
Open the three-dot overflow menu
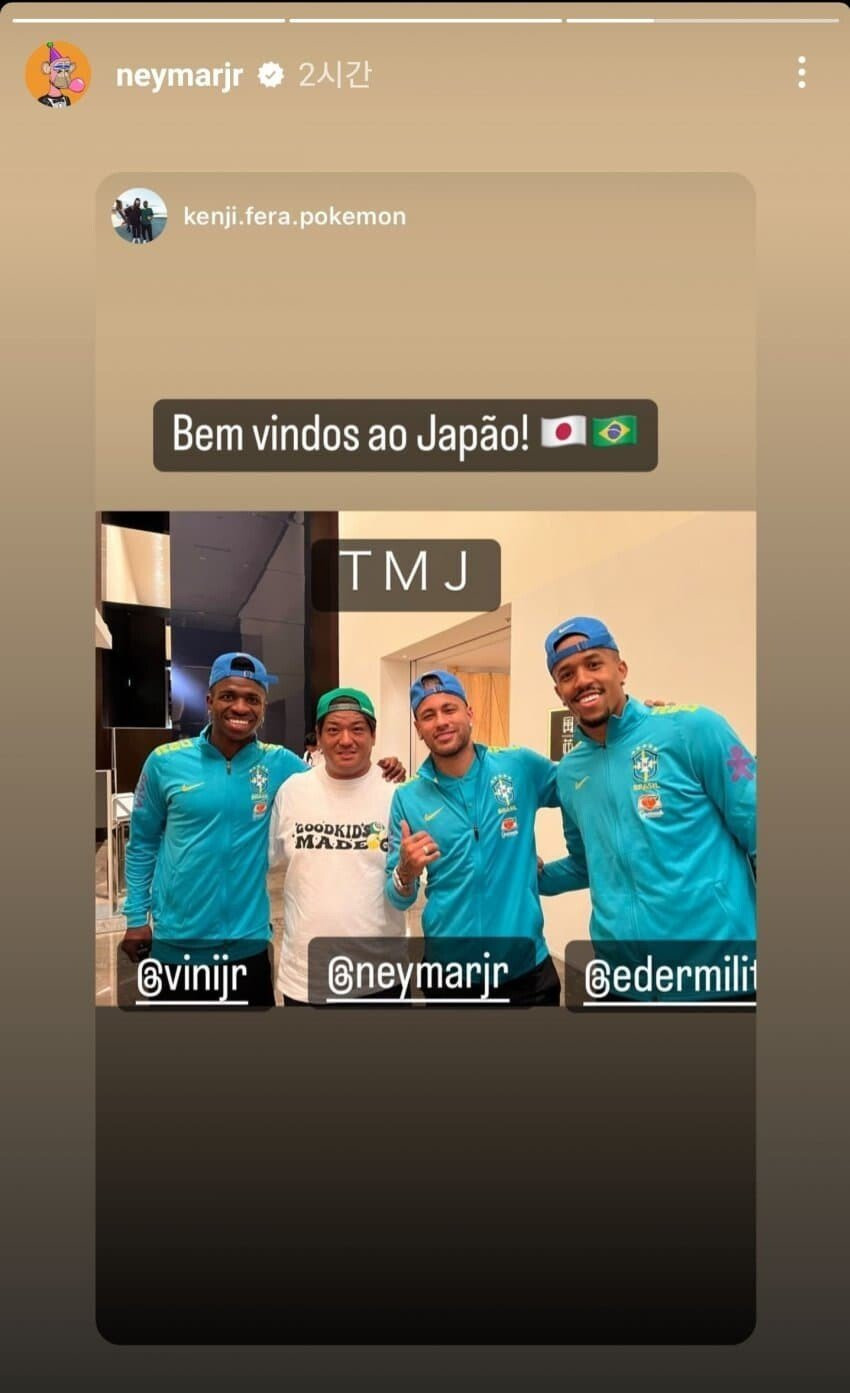pyautogui.click(x=801, y=73)
